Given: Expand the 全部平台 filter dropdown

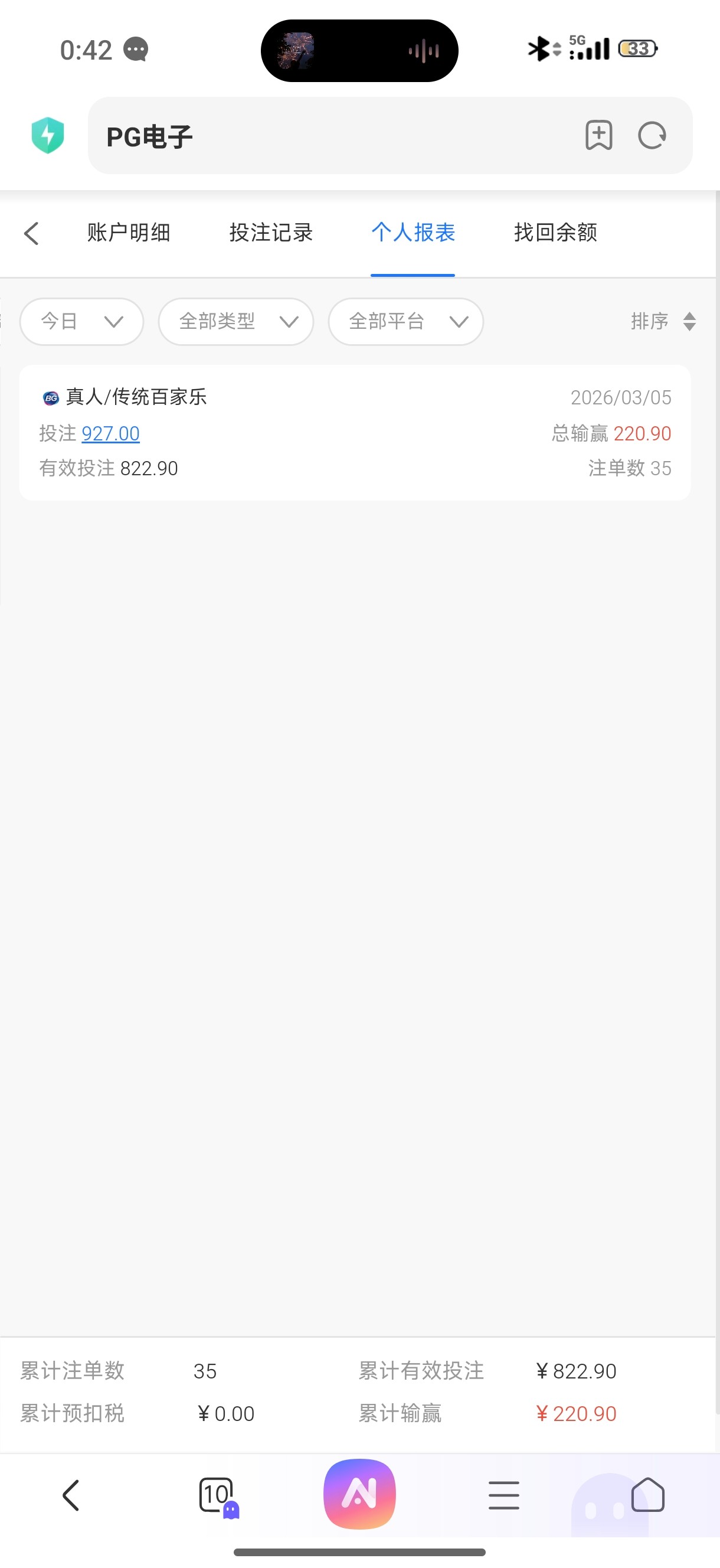Looking at the screenshot, I should click(405, 321).
